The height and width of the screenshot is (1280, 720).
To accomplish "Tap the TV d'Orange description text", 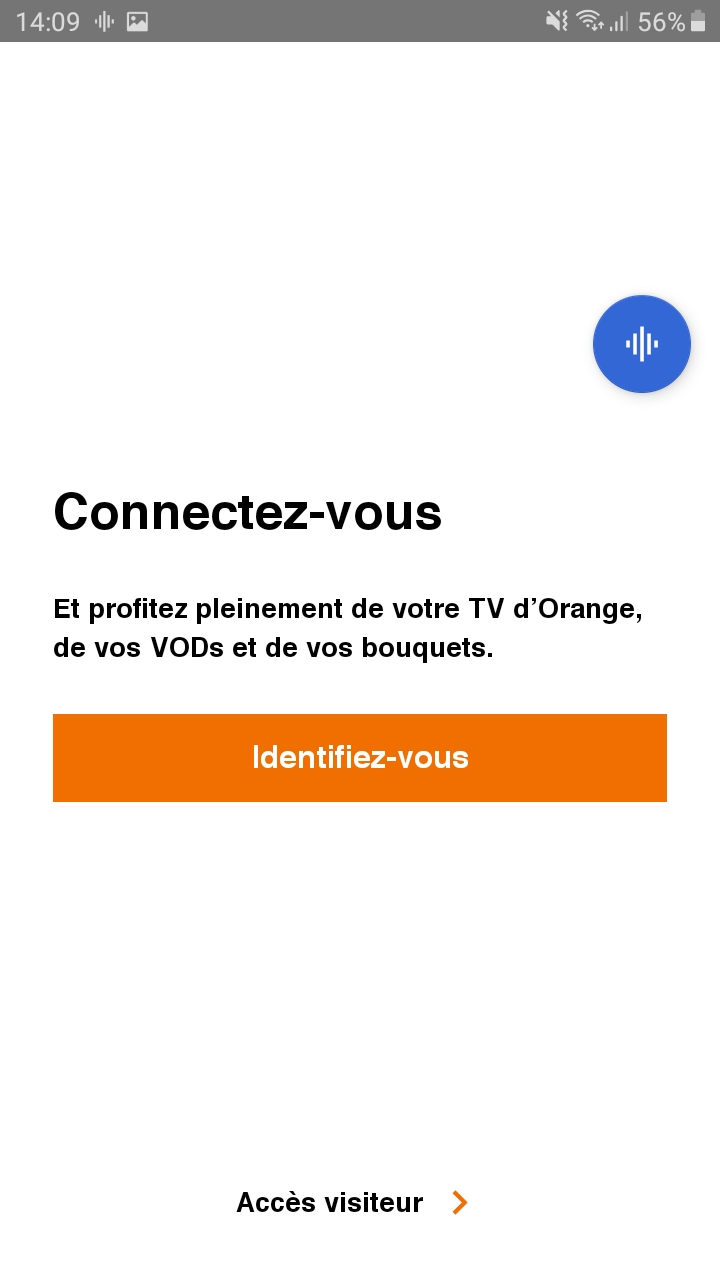I will click(350, 627).
